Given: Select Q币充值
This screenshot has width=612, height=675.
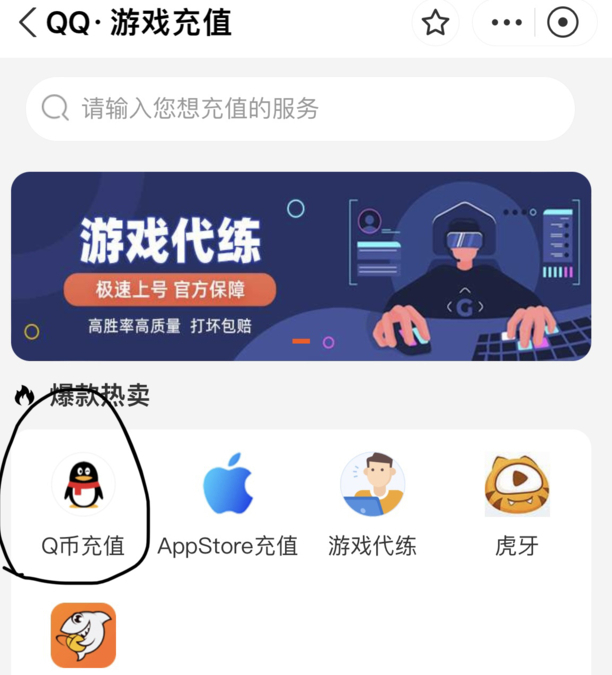Looking at the screenshot, I should (83, 500).
